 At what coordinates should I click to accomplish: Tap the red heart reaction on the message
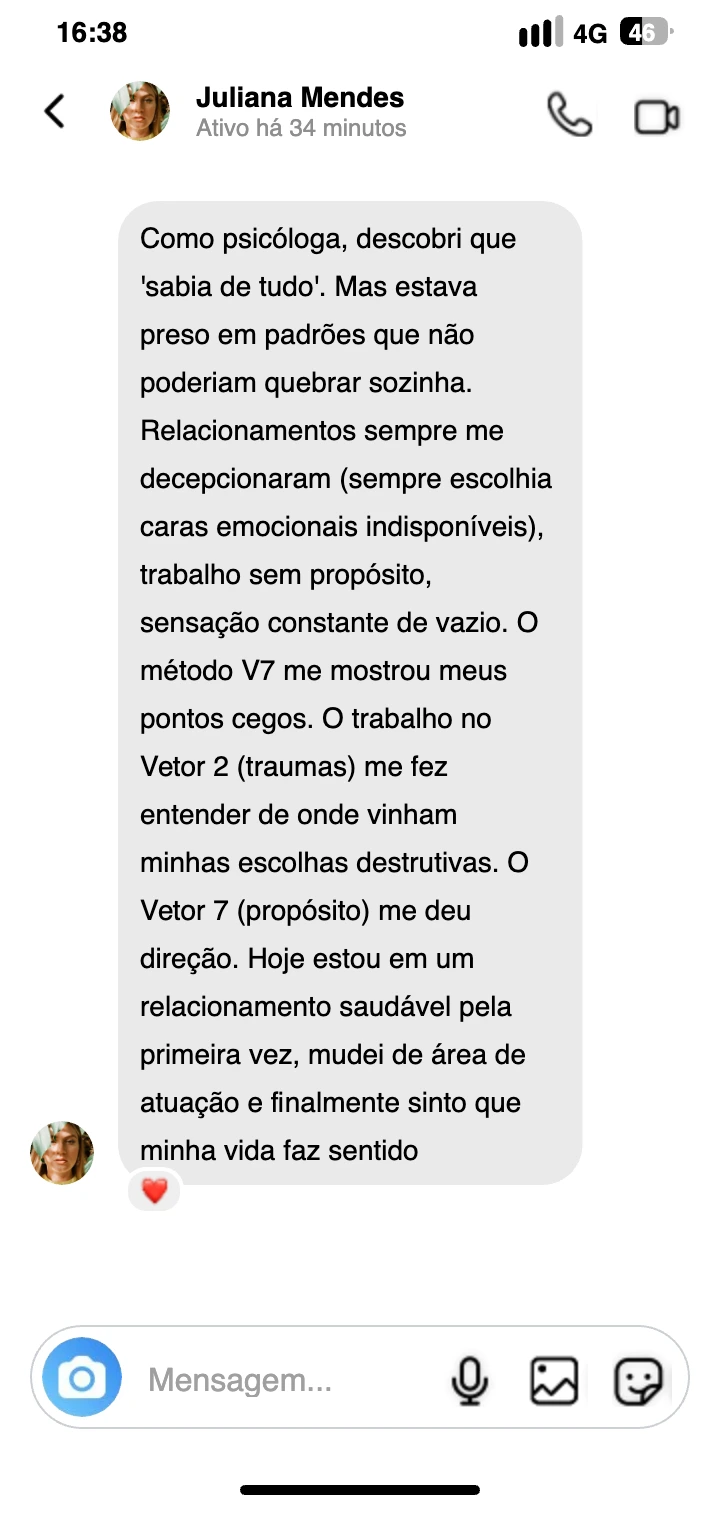[154, 1190]
